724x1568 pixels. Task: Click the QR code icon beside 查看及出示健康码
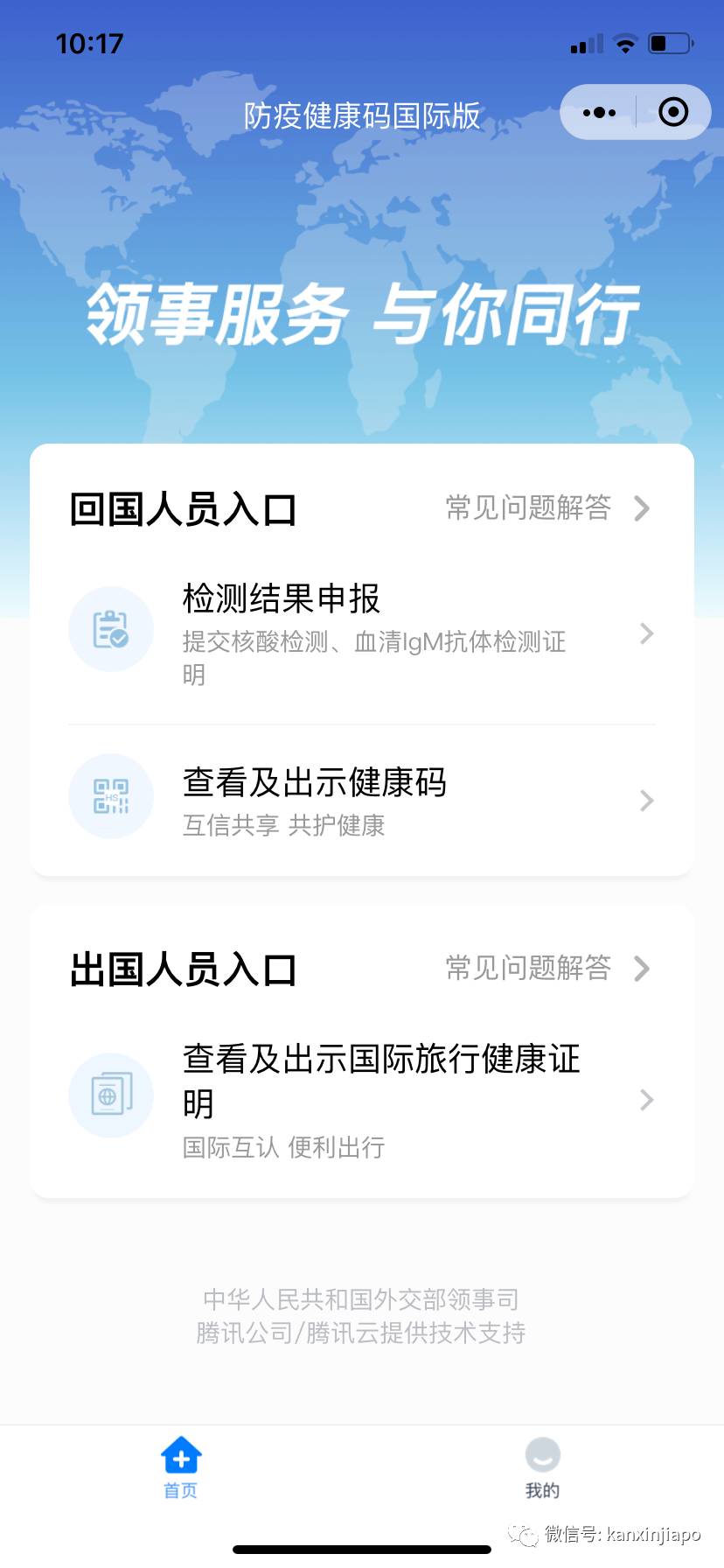111,796
